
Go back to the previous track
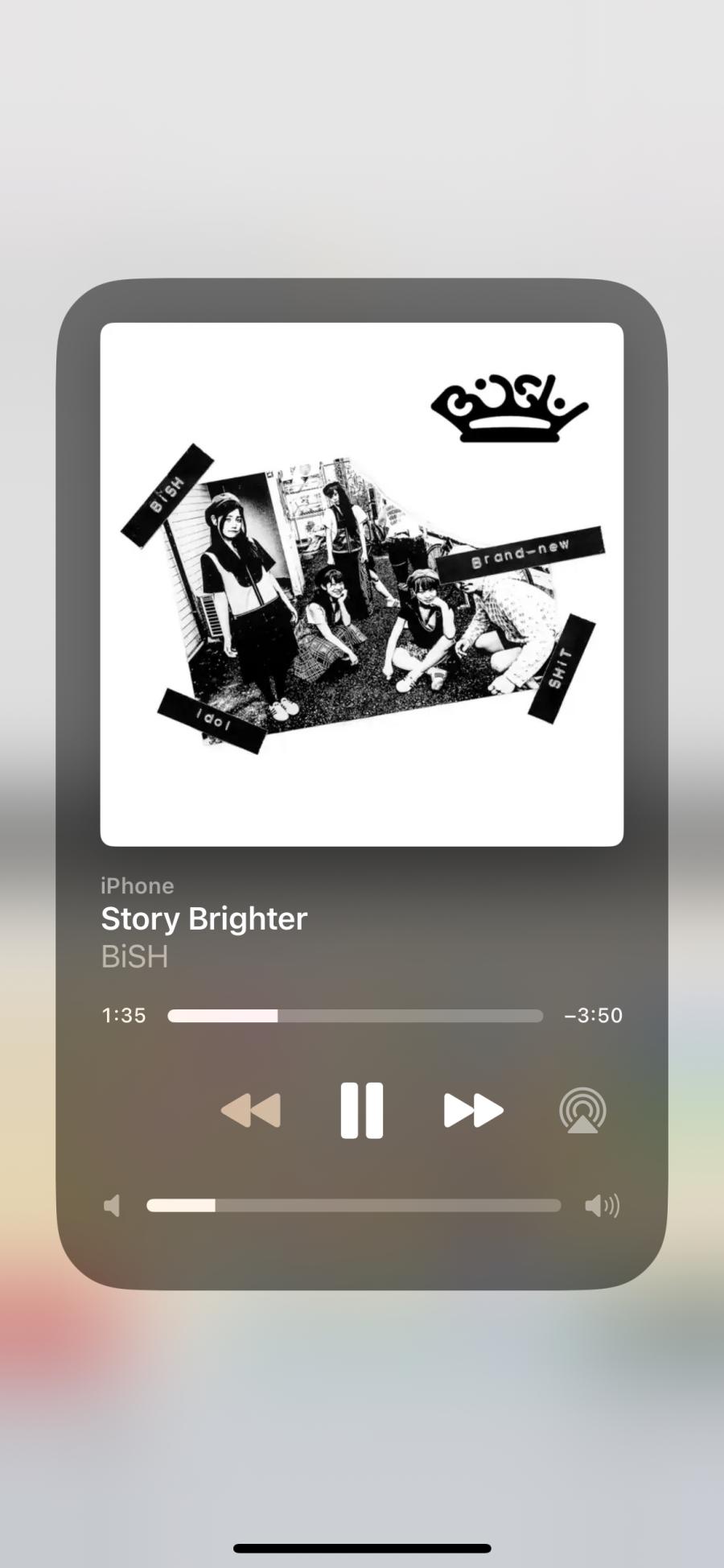tap(251, 1110)
